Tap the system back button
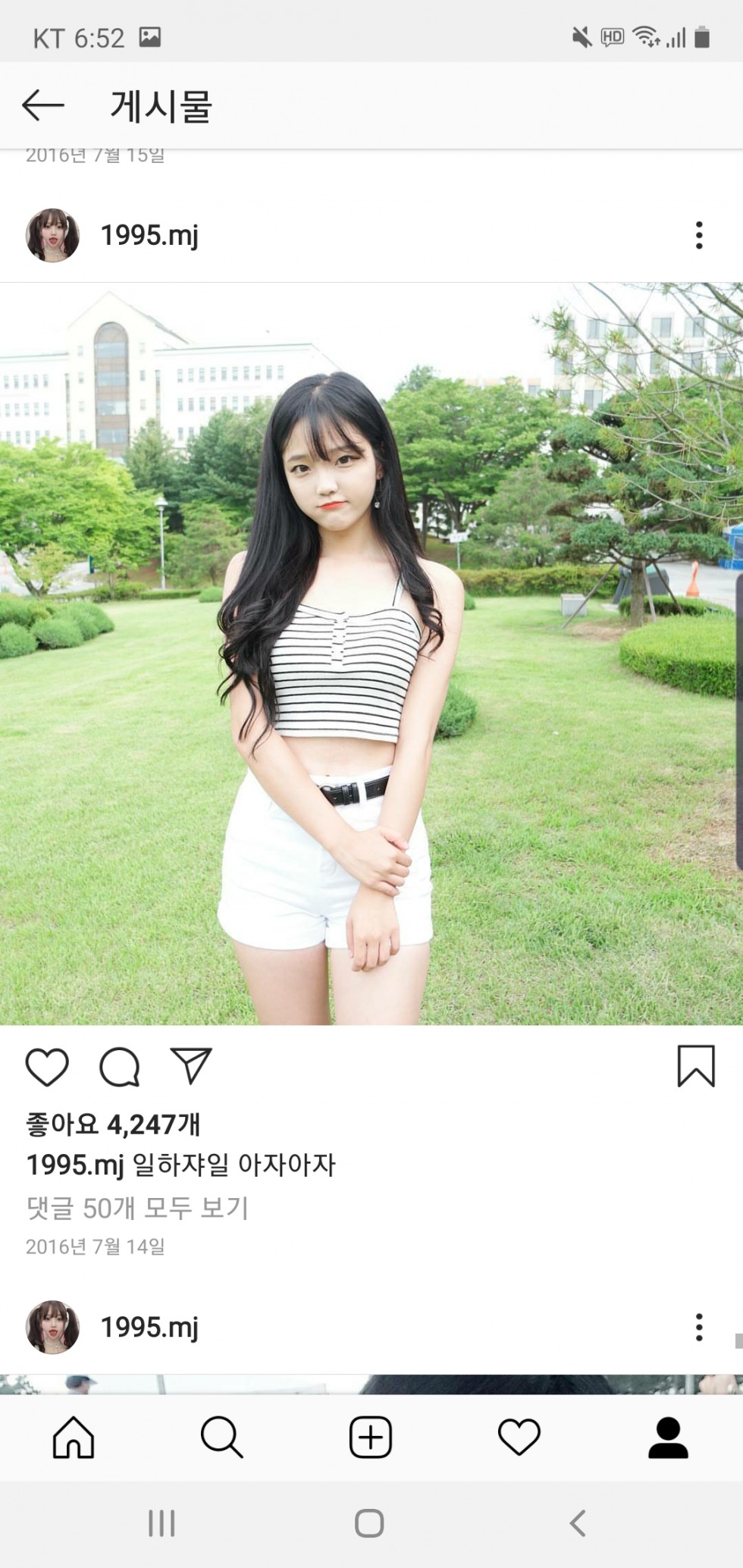 tap(578, 1523)
